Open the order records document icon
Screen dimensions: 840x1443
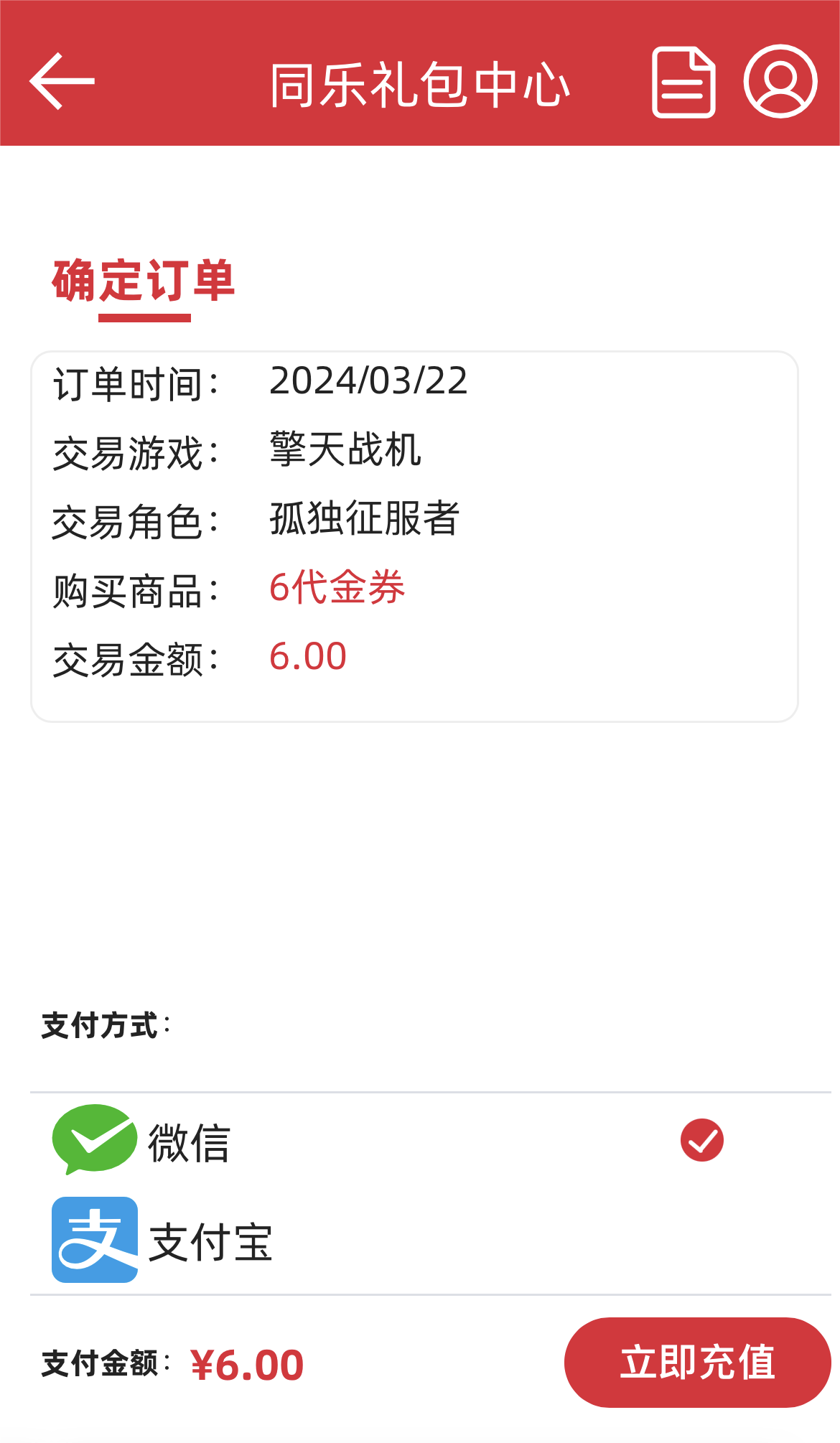pos(683,82)
